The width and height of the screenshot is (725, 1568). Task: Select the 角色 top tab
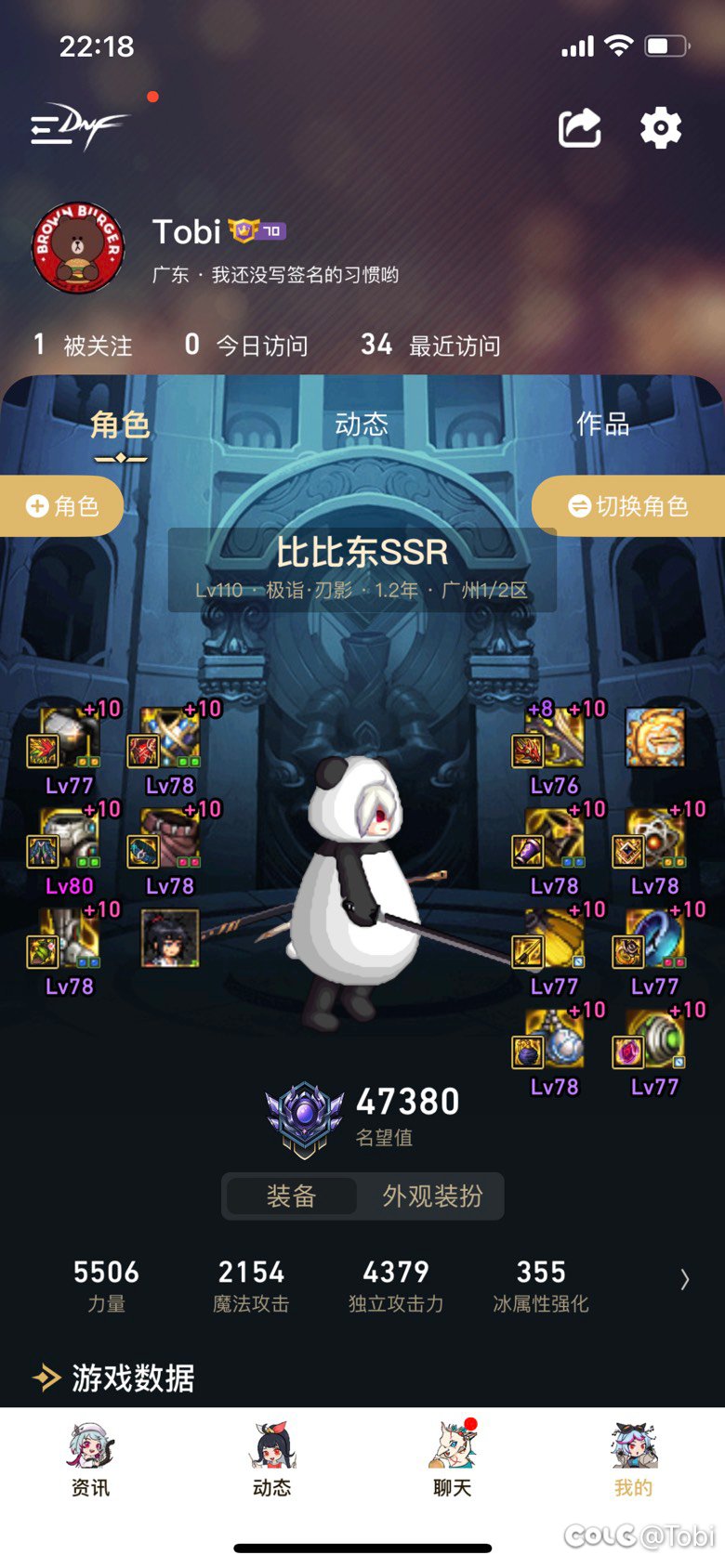pos(120,425)
